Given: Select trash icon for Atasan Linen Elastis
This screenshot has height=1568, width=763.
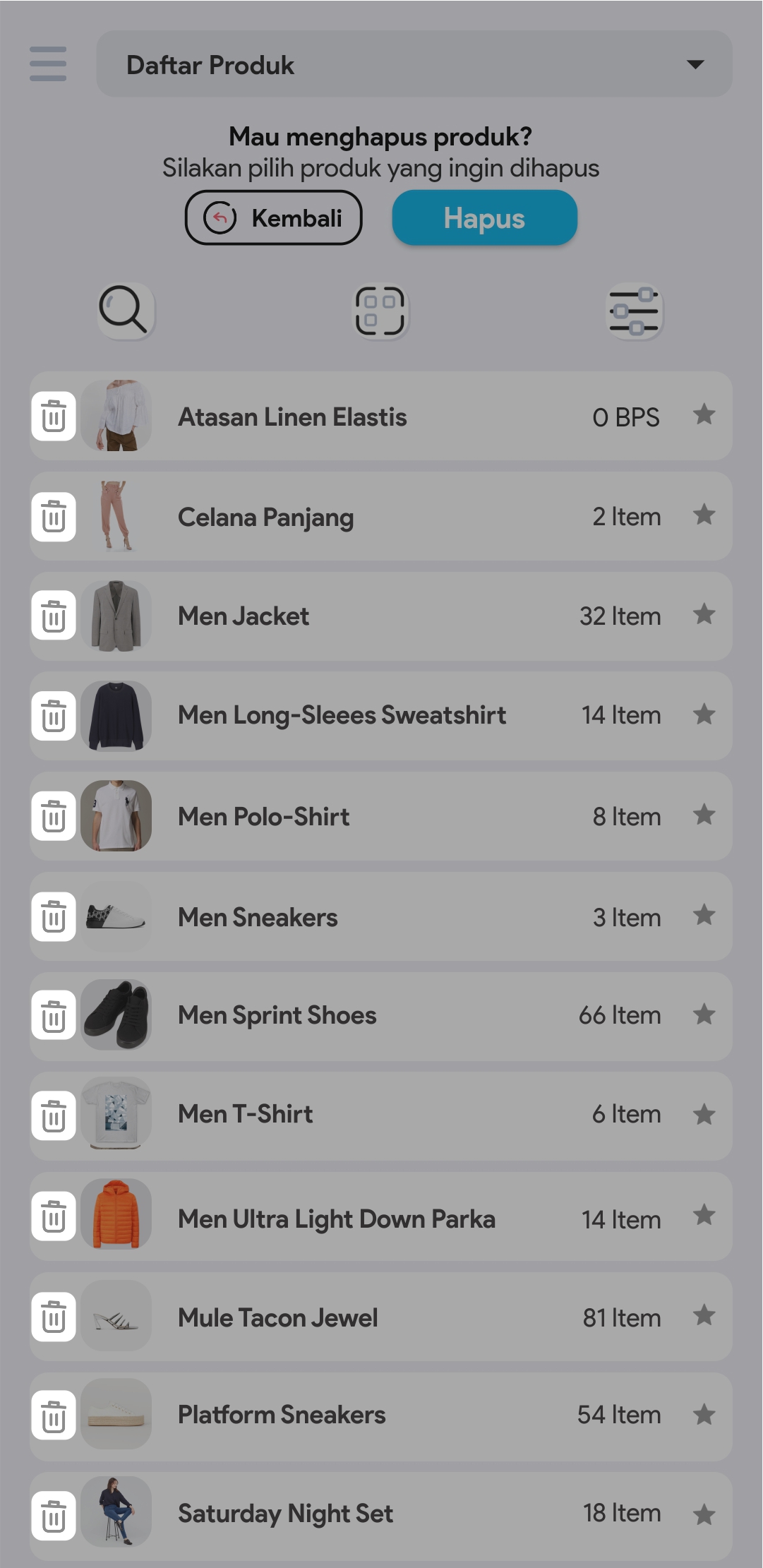Looking at the screenshot, I should click(54, 417).
